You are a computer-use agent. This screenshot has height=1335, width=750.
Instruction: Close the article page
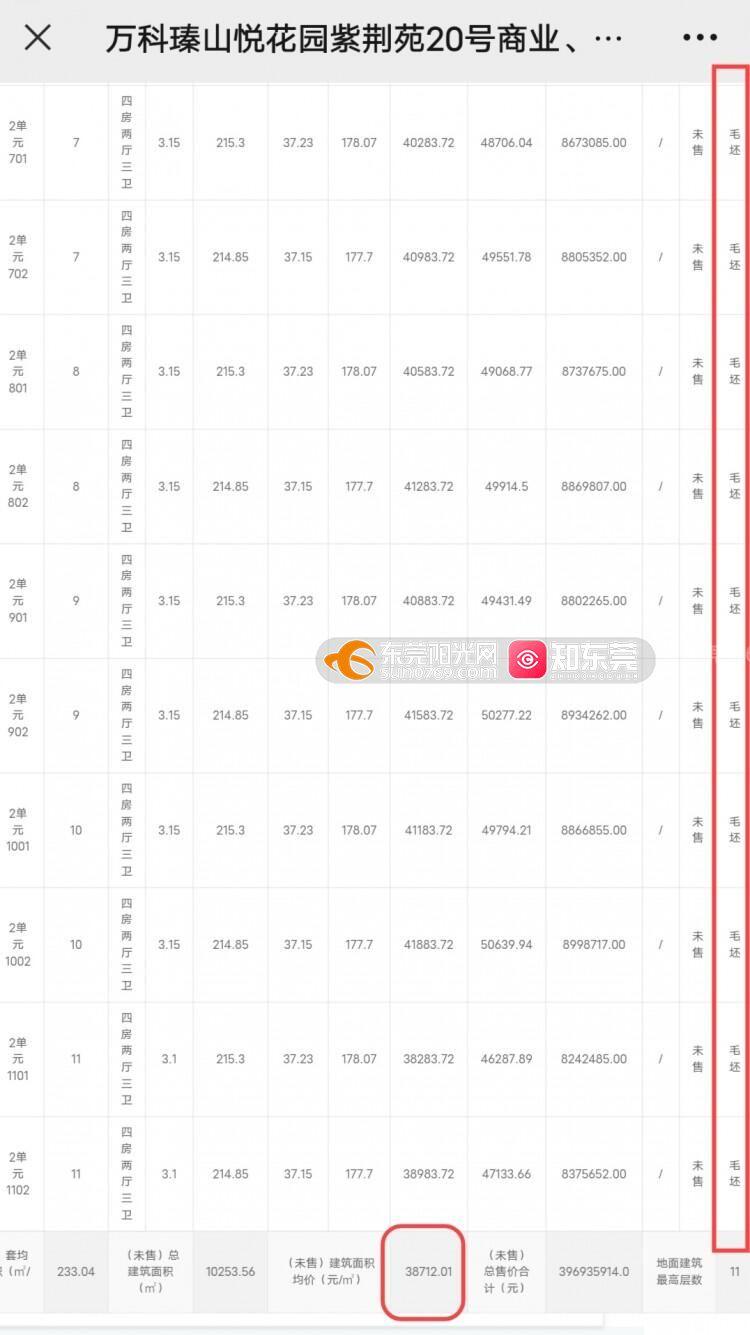pos(38,38)
